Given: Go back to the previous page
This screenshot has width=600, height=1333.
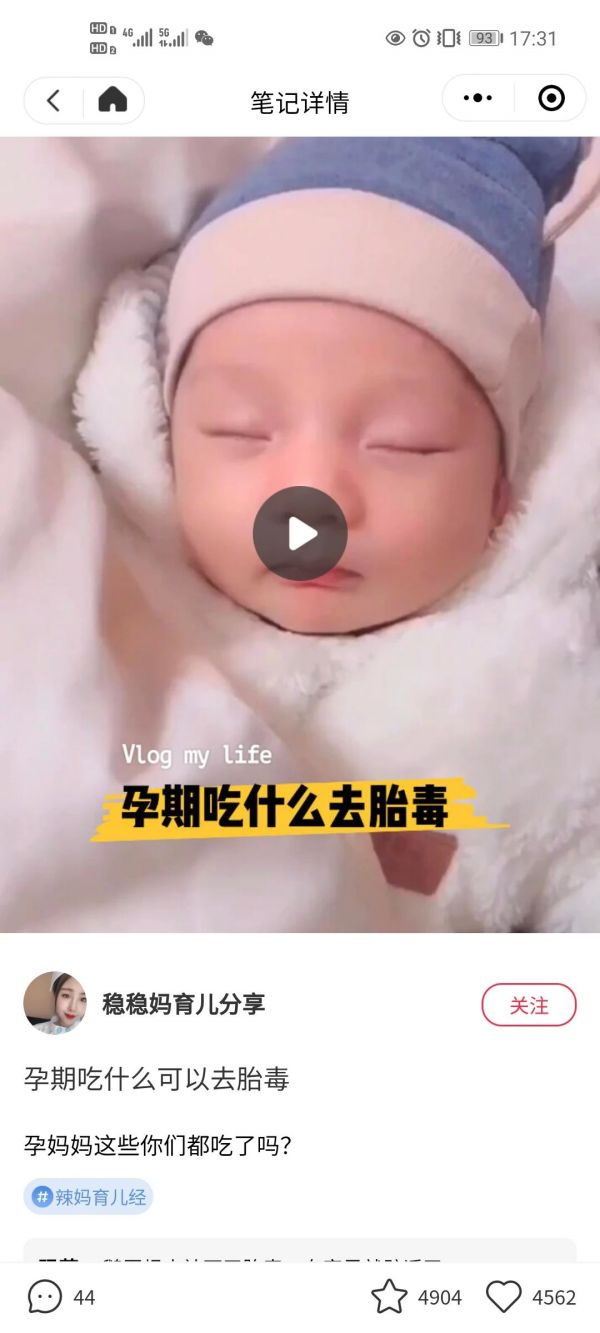Looking at the screenshot, I should [x=54, y=100].
